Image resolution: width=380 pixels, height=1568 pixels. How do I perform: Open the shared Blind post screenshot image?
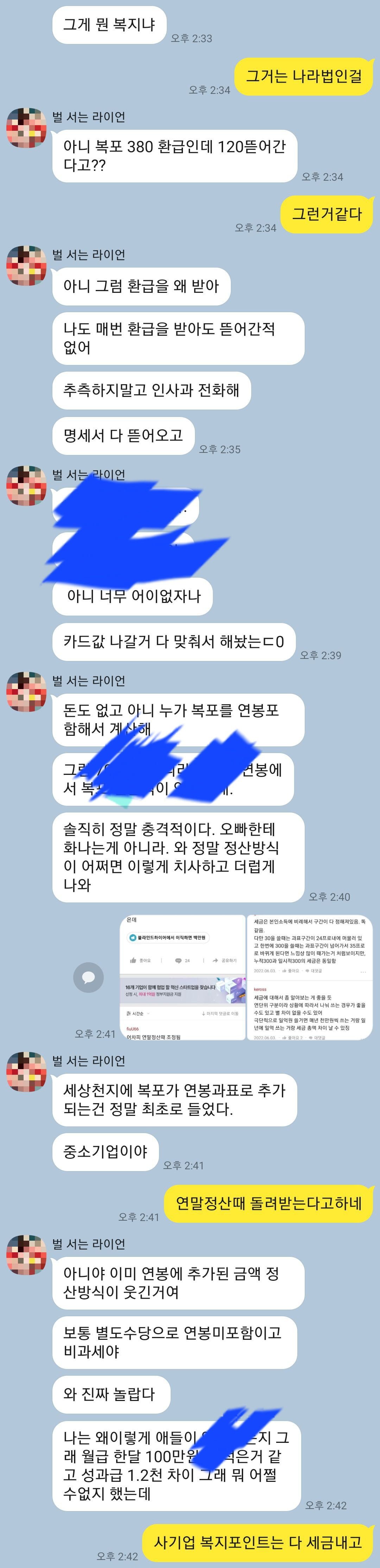(x=182, y=977)
